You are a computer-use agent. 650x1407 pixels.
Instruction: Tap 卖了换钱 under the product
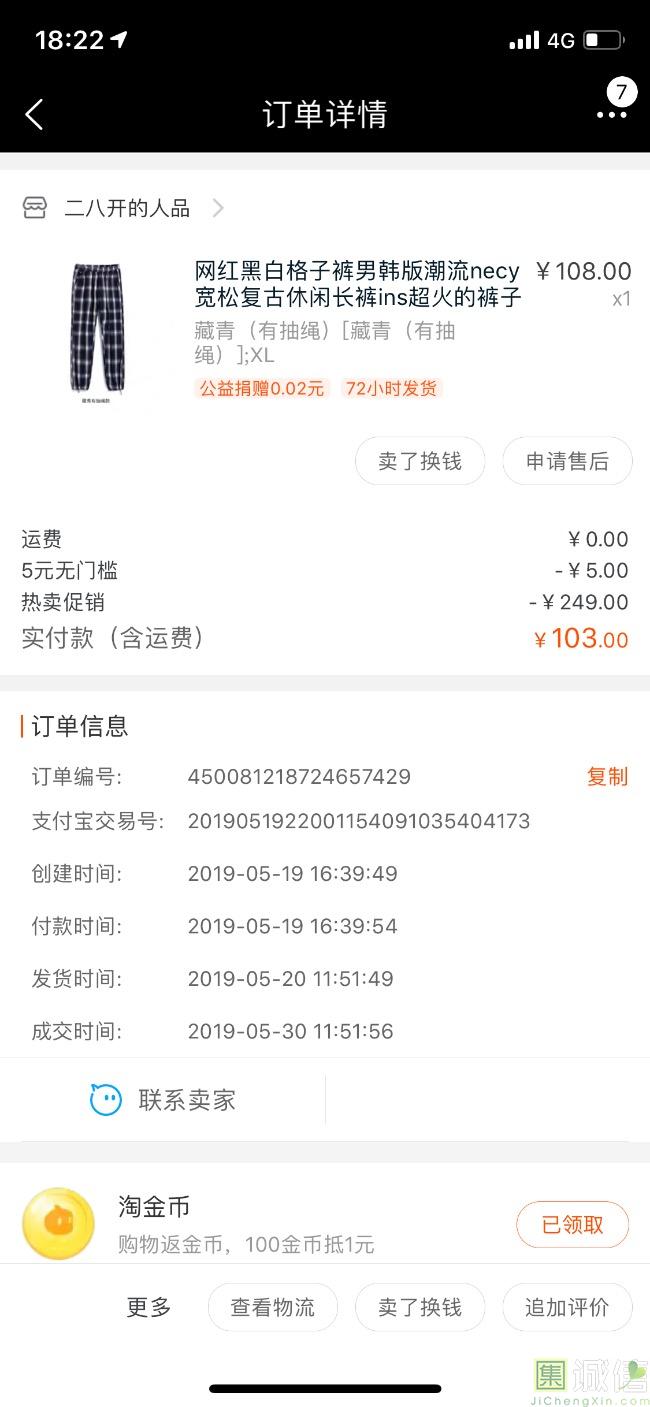(420, 461)
